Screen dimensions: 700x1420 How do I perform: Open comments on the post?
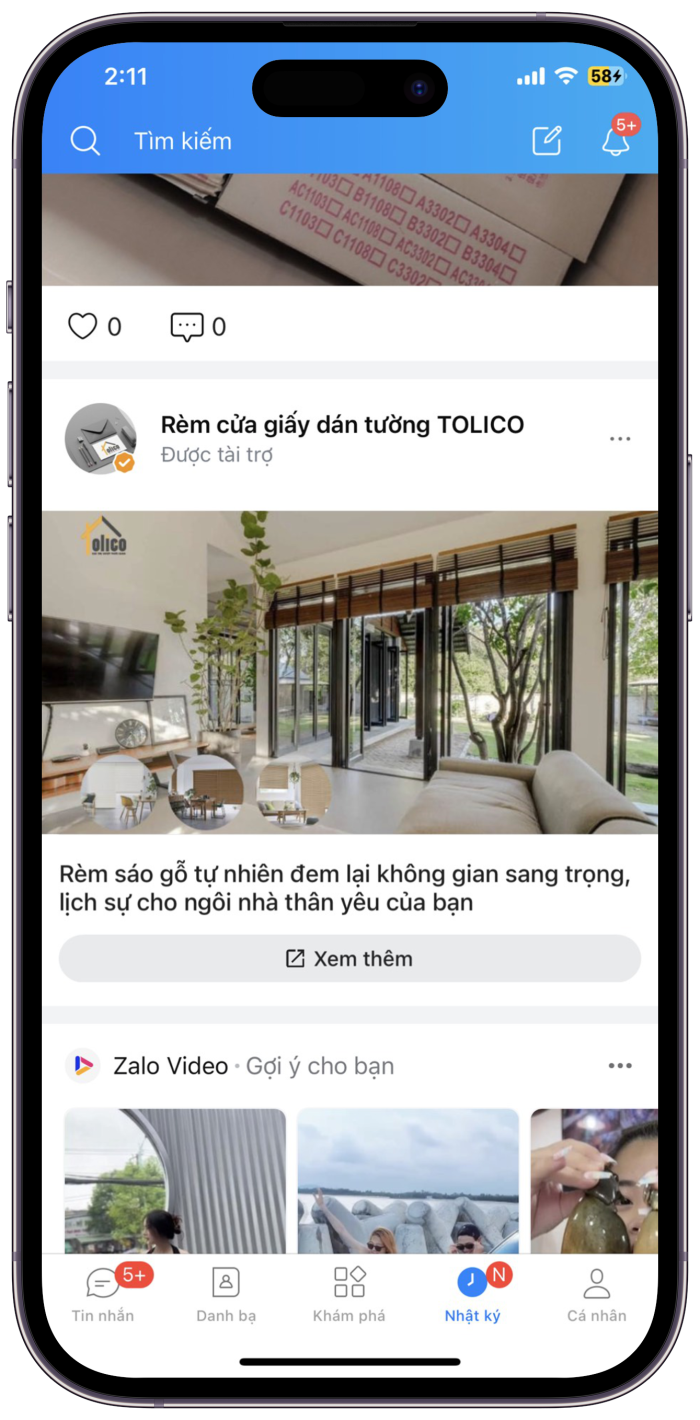click(x=187, y=326)
